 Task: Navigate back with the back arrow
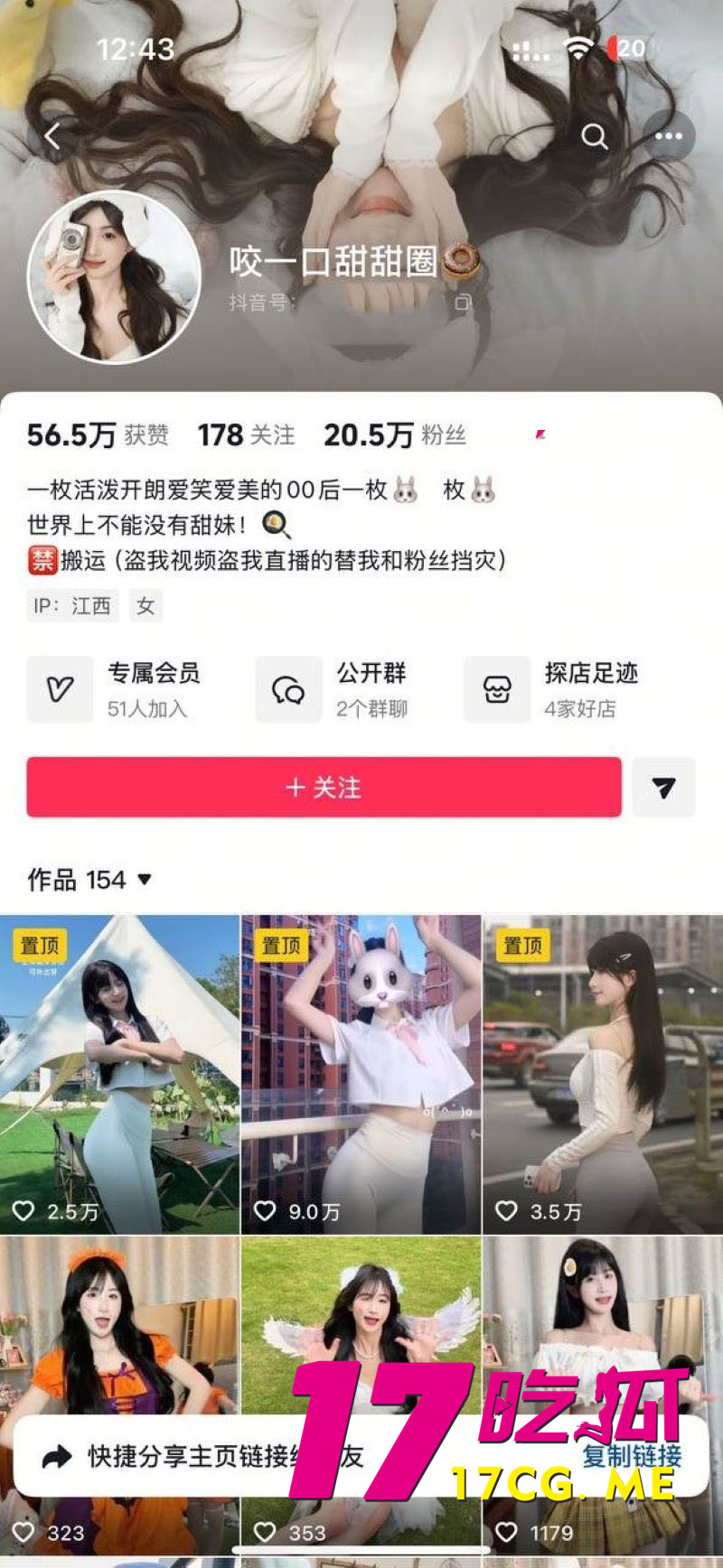point(52,135)
